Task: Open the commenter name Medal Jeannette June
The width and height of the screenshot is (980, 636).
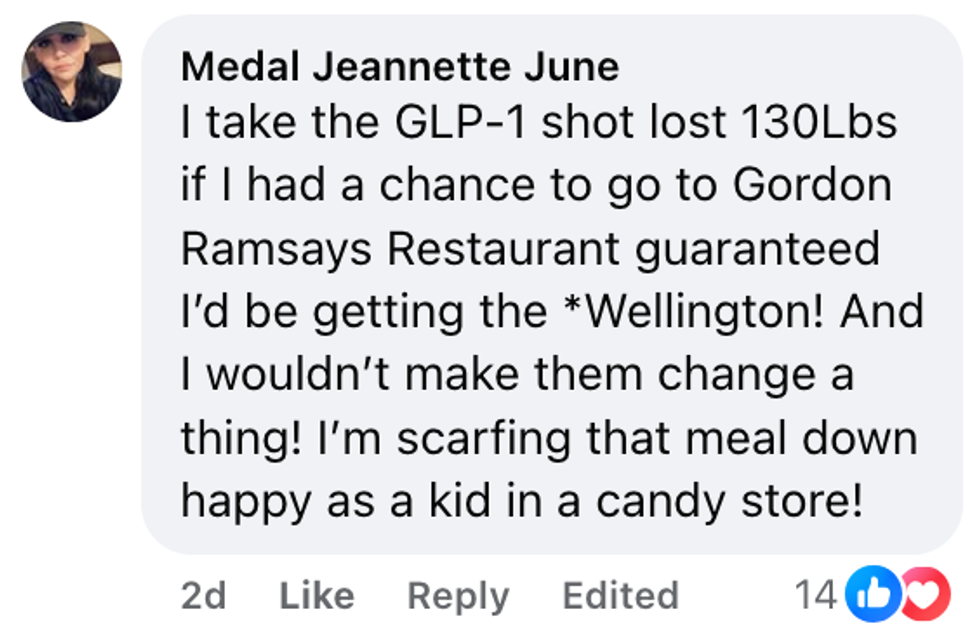Action: (x=400, y=67)
